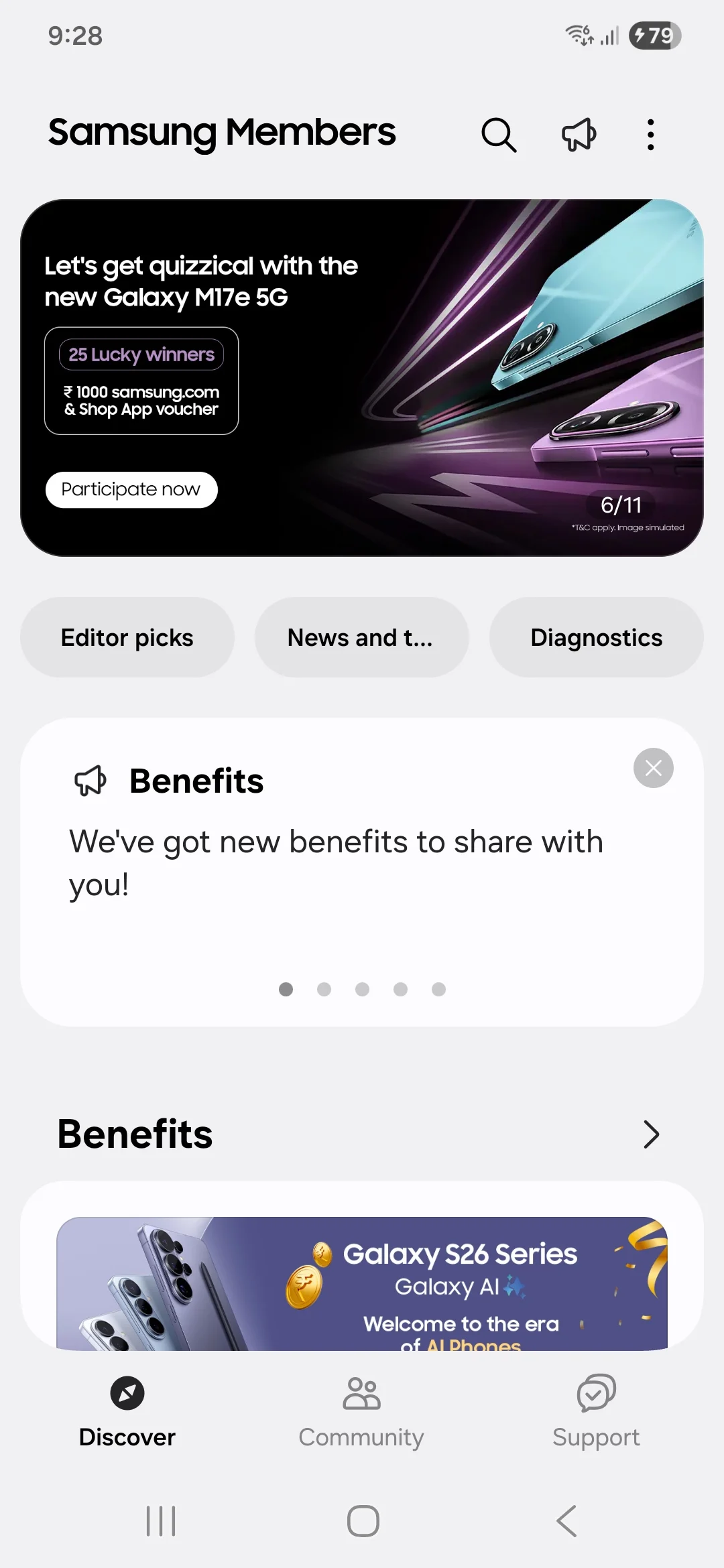This screenshot has height=1568, width=724.
Task: Go back using the system back button
Action: point(566,1521)
